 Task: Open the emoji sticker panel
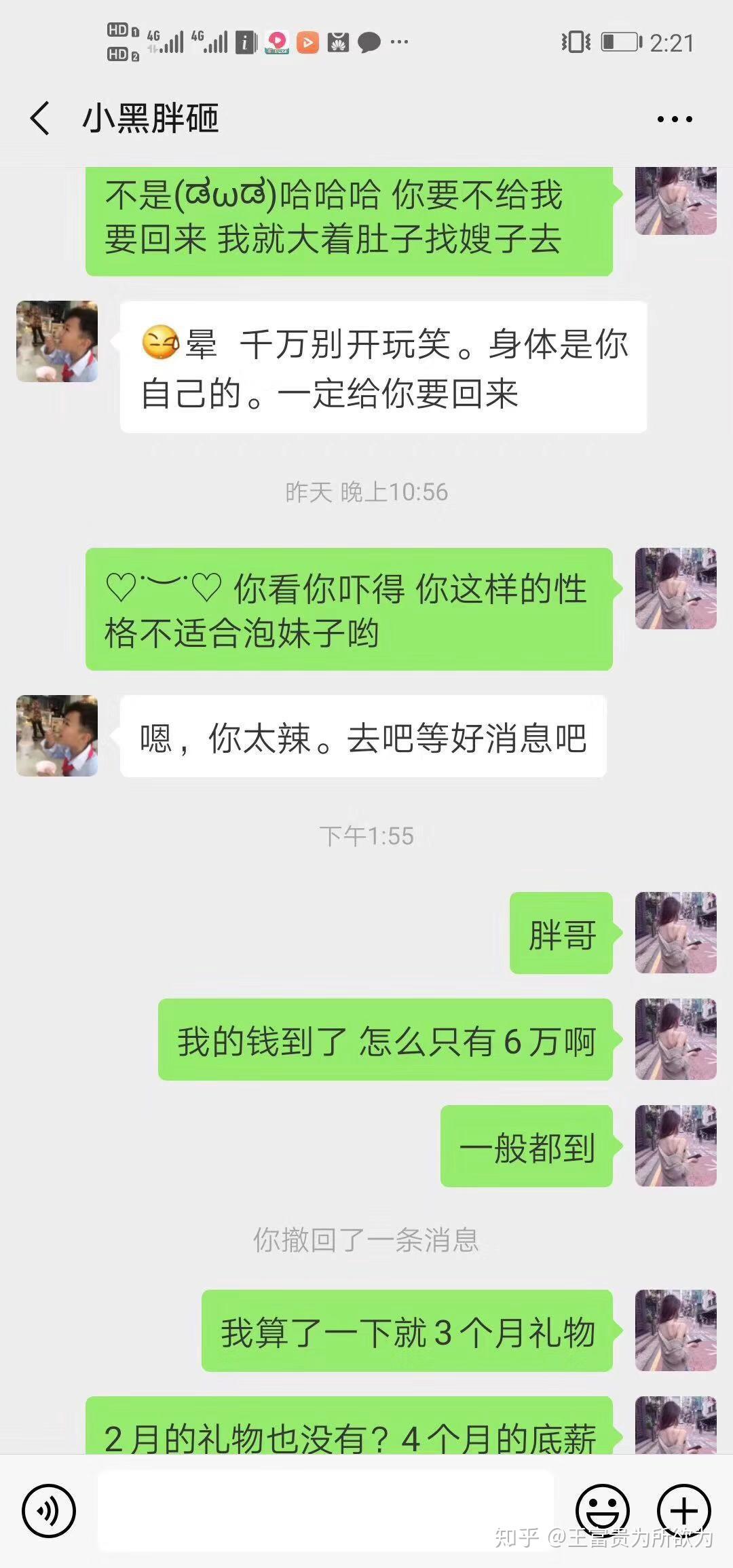pyautogui.click(x=603, y=1510)
